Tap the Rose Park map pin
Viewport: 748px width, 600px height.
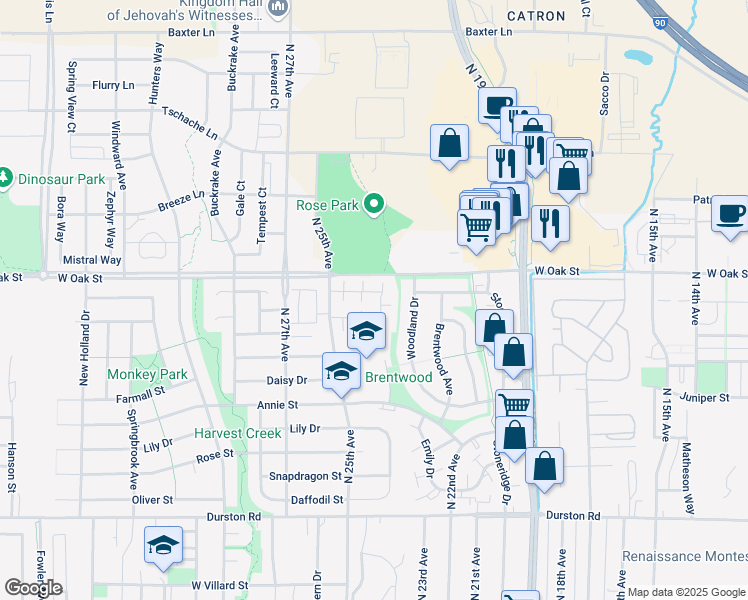[x=375, y=205]
